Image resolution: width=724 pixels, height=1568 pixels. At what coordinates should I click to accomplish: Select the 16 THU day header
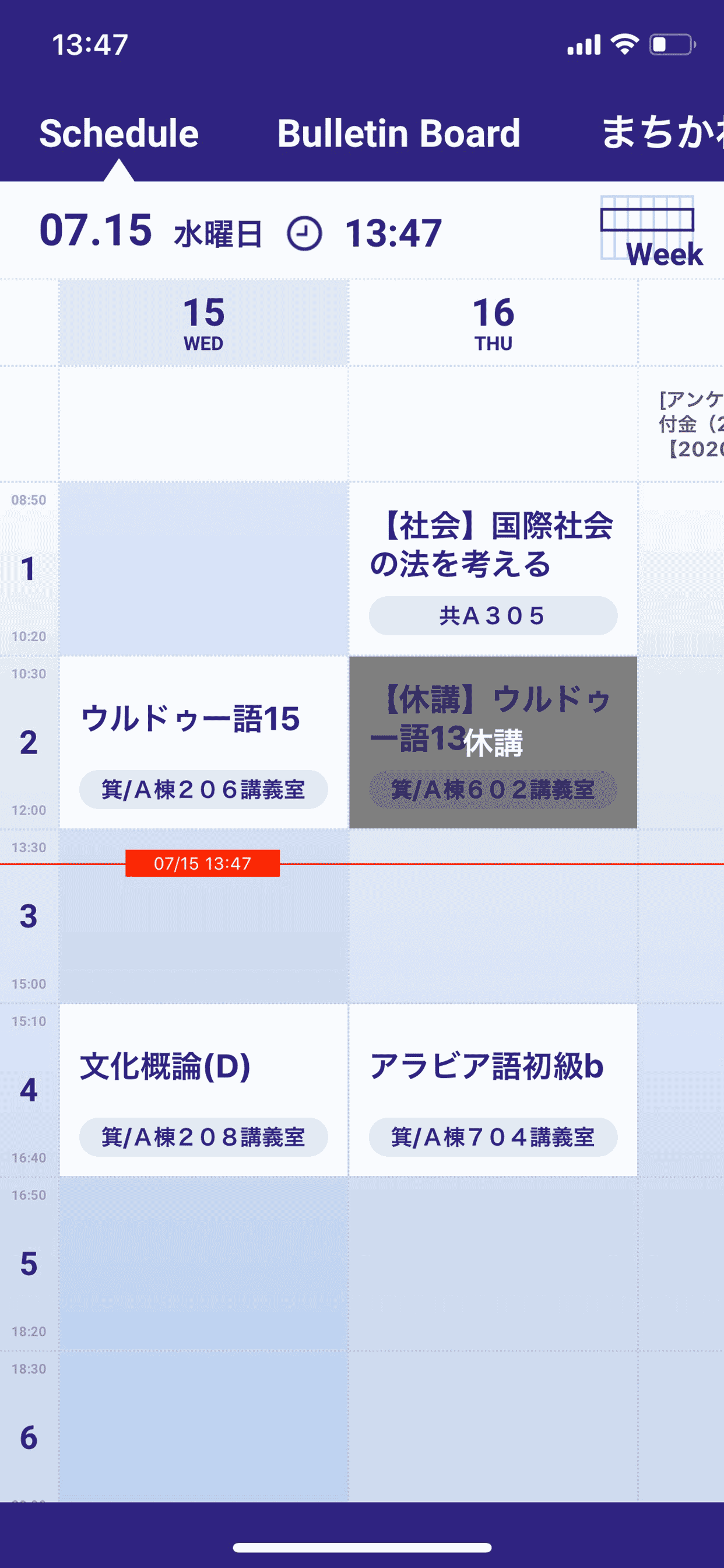point(493,323)
